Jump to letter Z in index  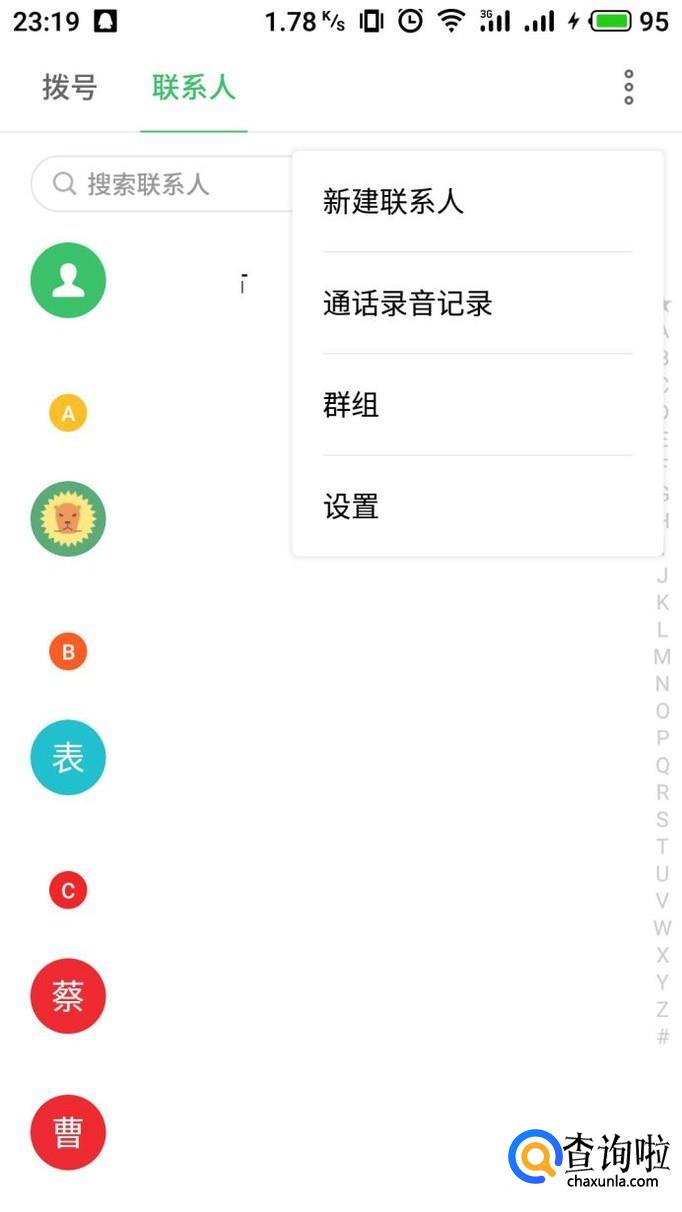tap(662, 1009)
